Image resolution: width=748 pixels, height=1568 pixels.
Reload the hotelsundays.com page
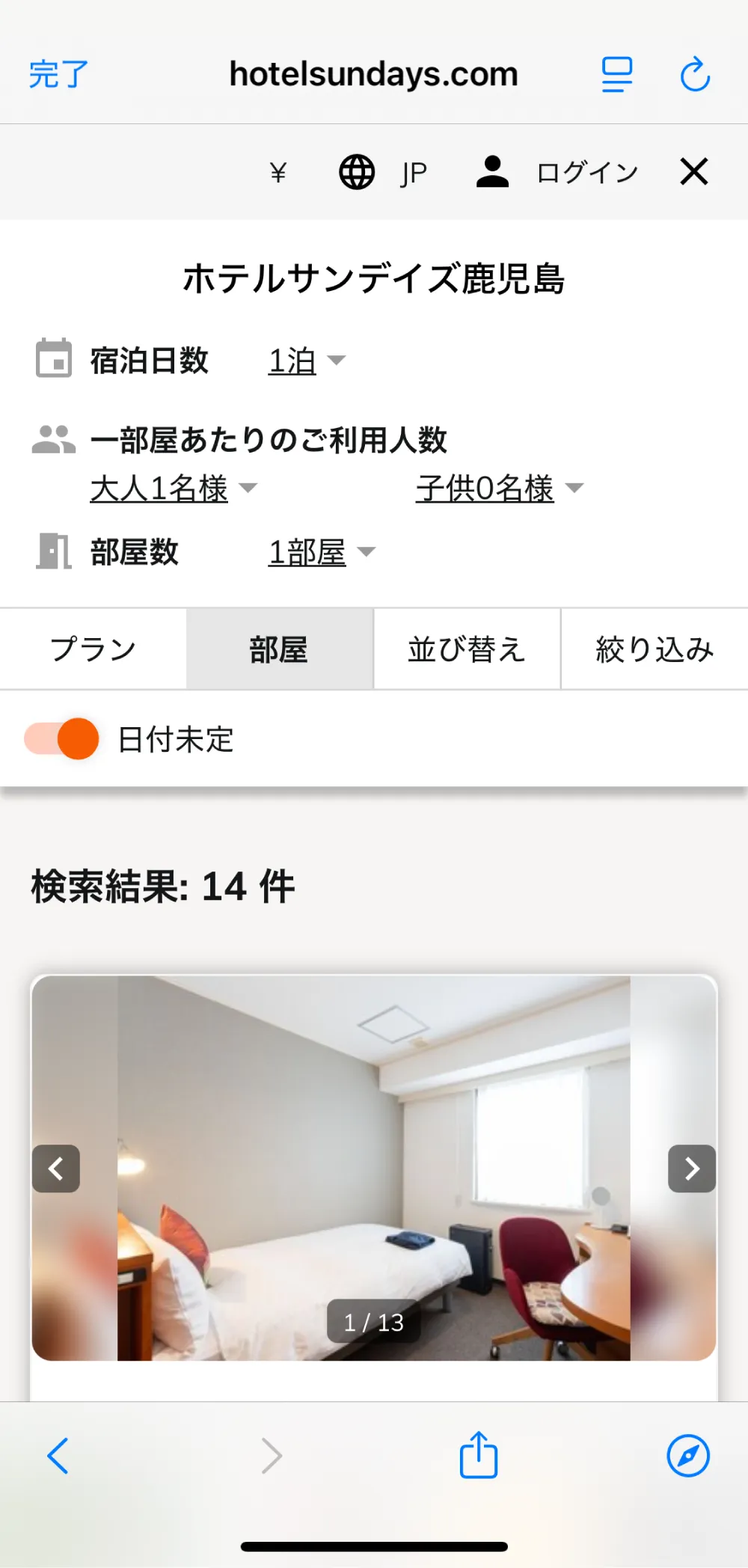695,74
